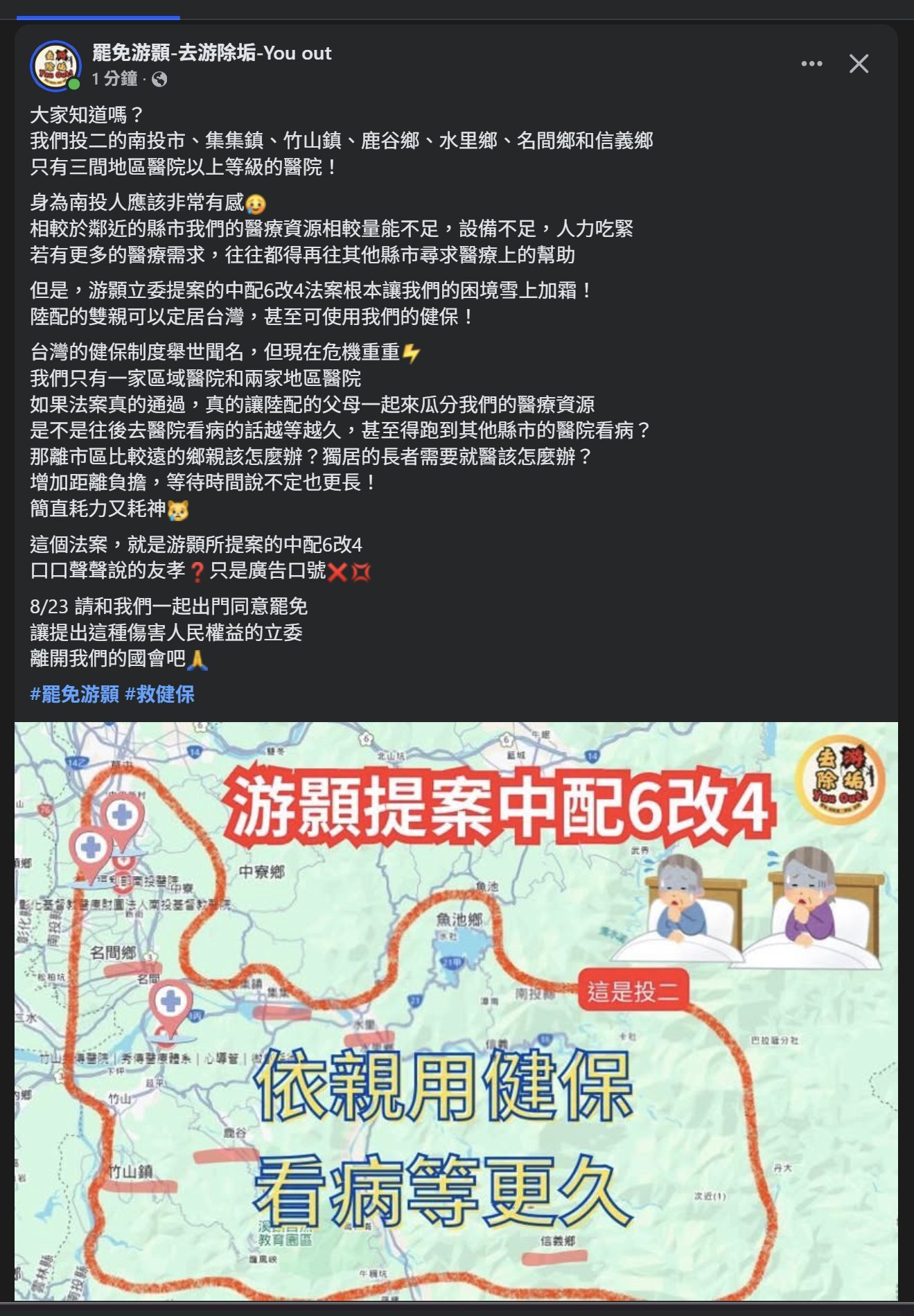The height and width of the screenshot is (1316, 914).
Task: Dismiss the post with the X button
Action: 859,64
